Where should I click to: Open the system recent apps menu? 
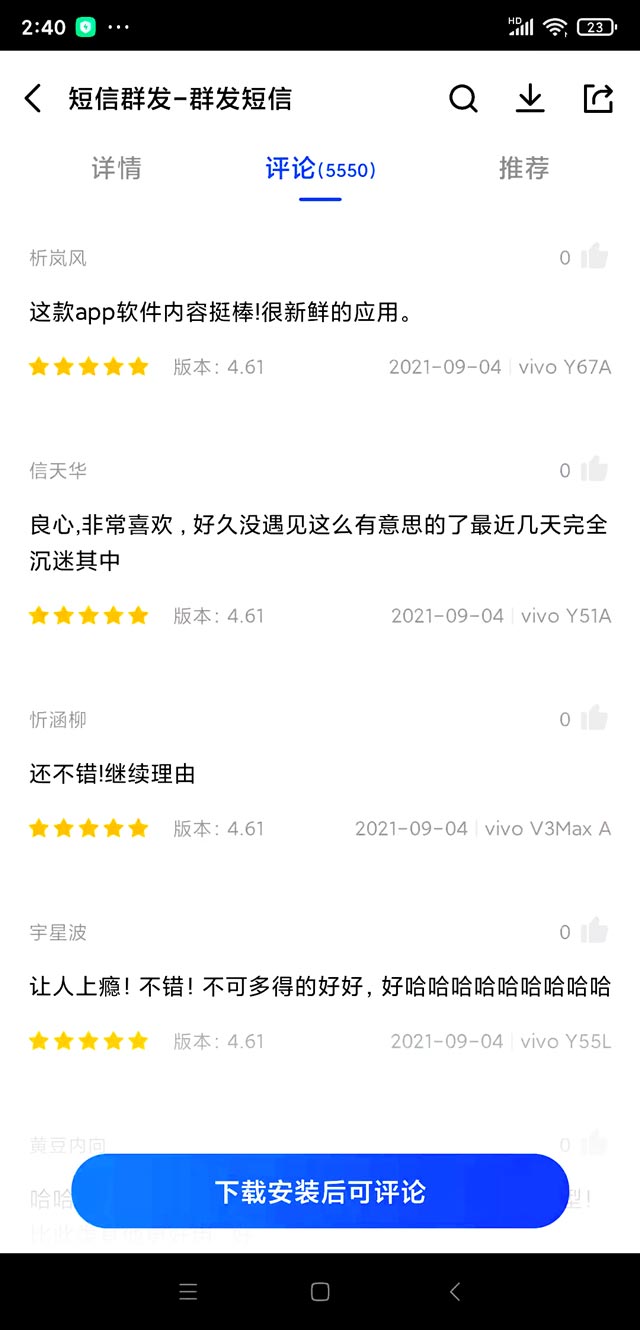click(x=188, y=1291)
